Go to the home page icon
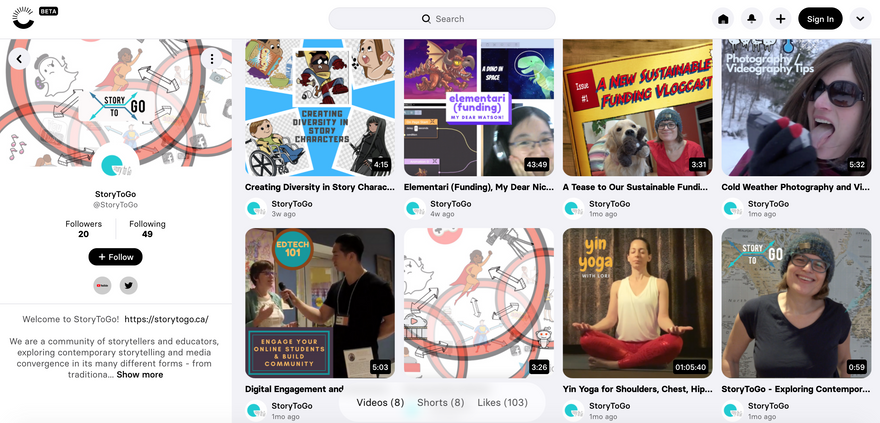The width and height of the screenshot is (880, 423). pyautogui.click(x=723, y=19)
